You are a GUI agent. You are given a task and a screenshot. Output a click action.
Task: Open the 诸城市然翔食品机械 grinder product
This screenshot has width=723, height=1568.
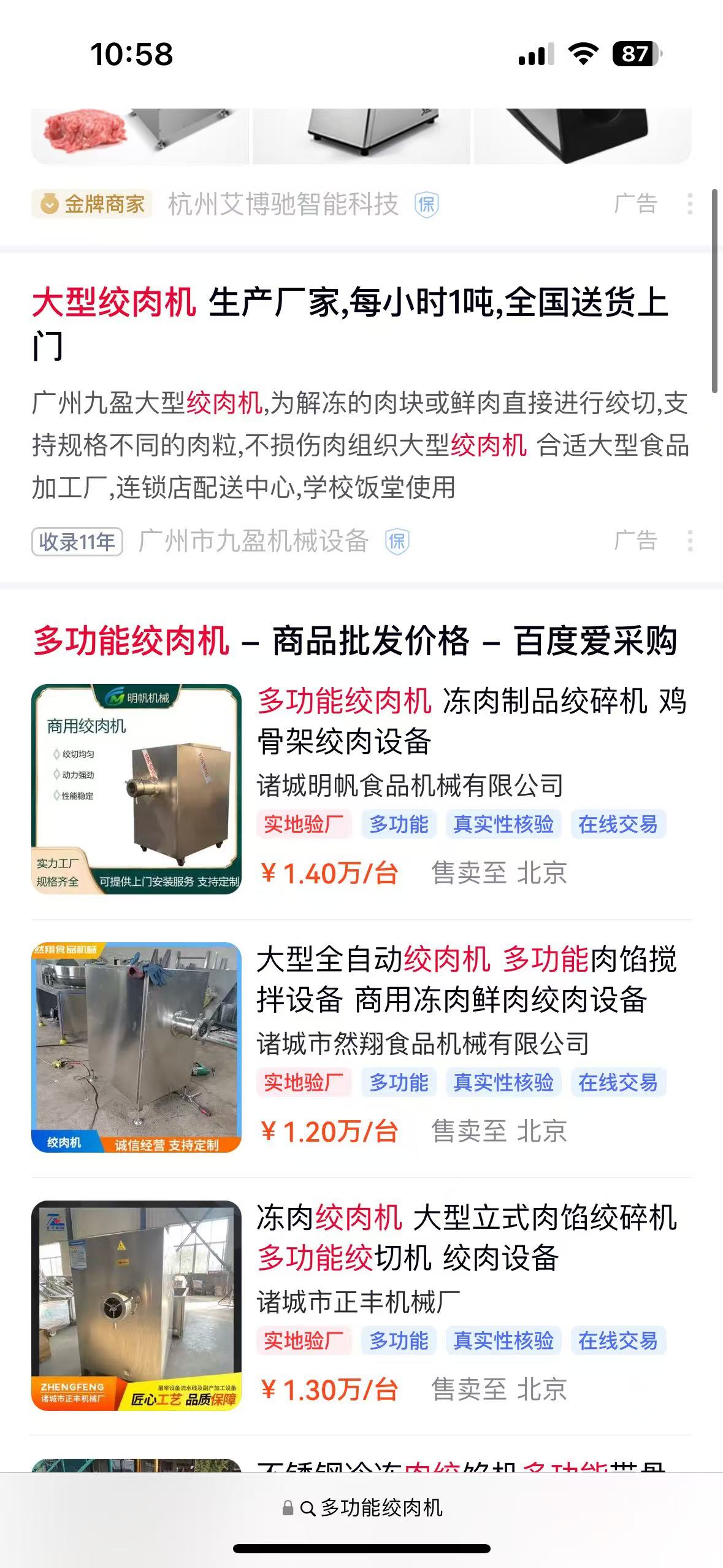pyautogui.click(x=466, y=979)
